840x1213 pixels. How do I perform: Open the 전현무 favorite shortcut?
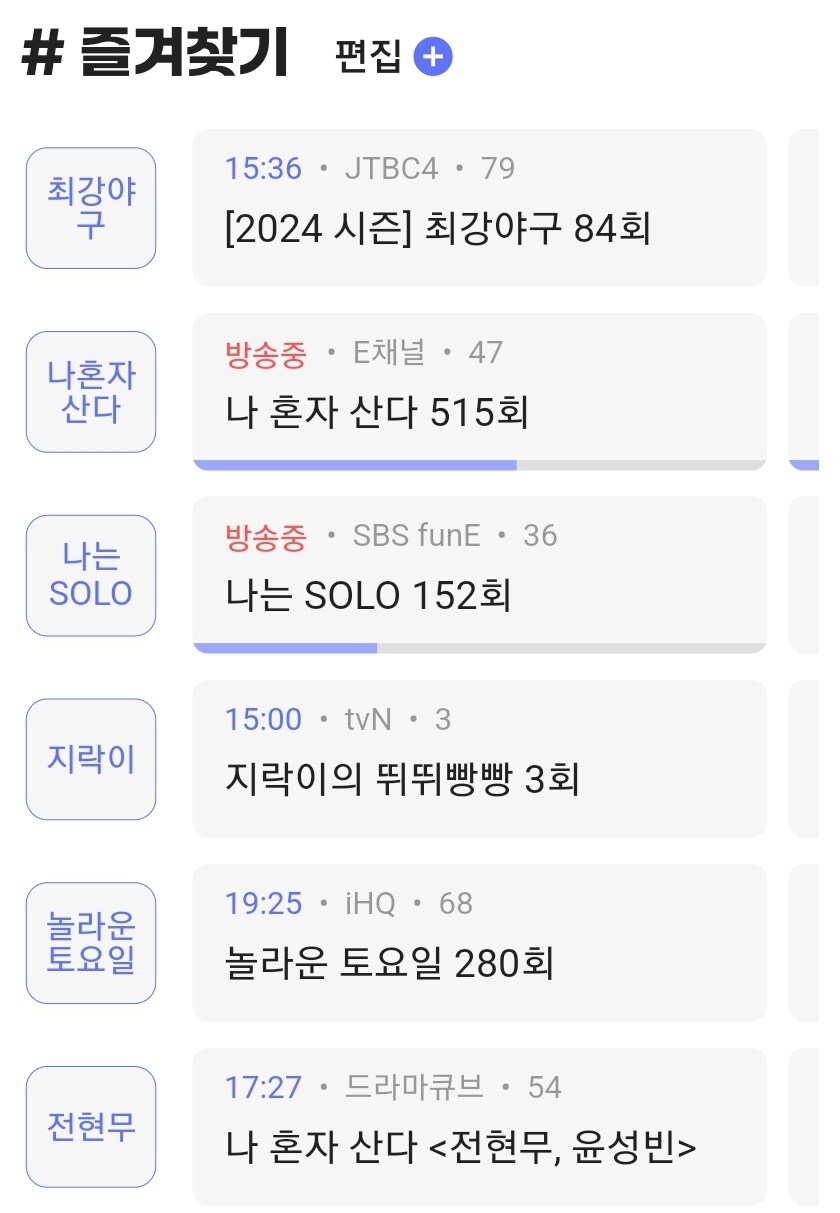(90, 1125)
